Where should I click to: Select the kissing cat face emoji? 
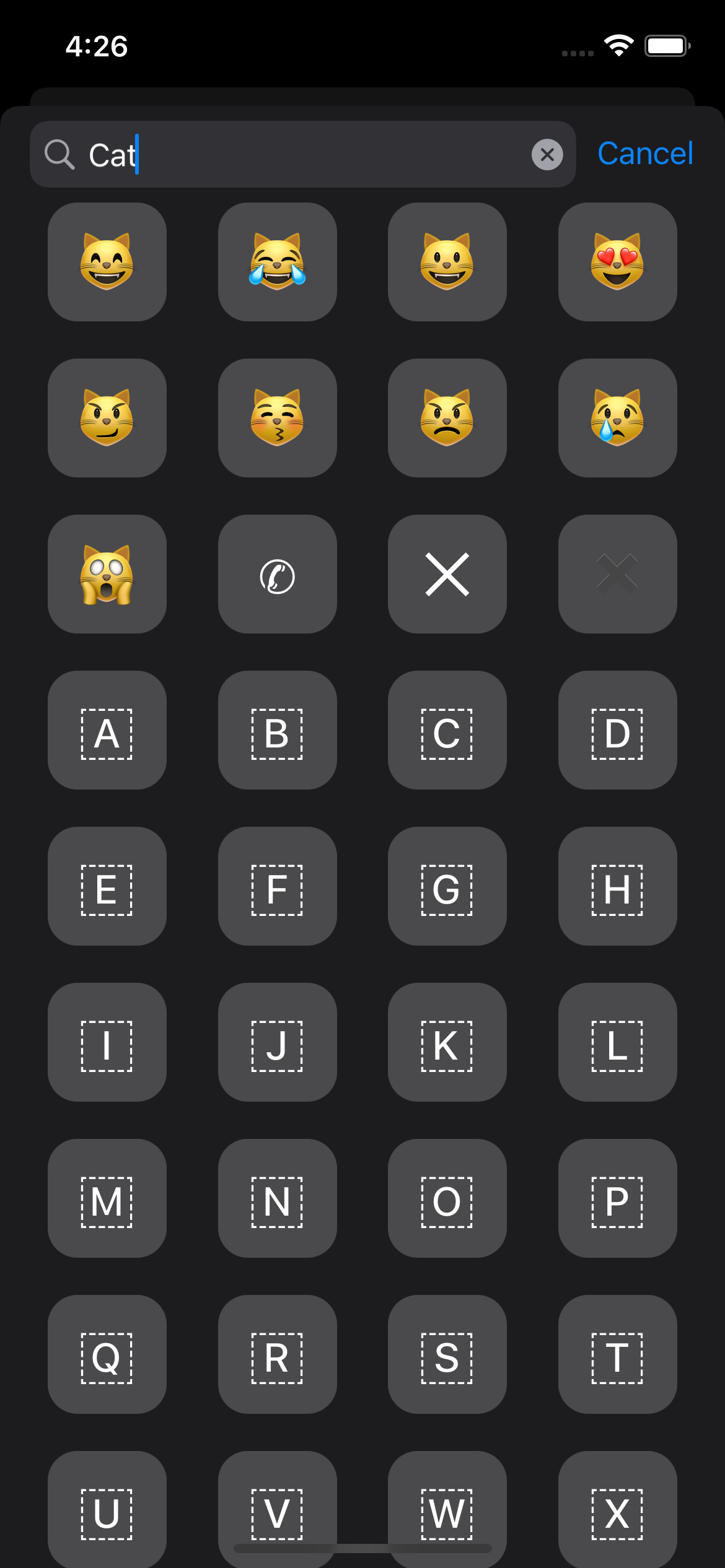277,418
